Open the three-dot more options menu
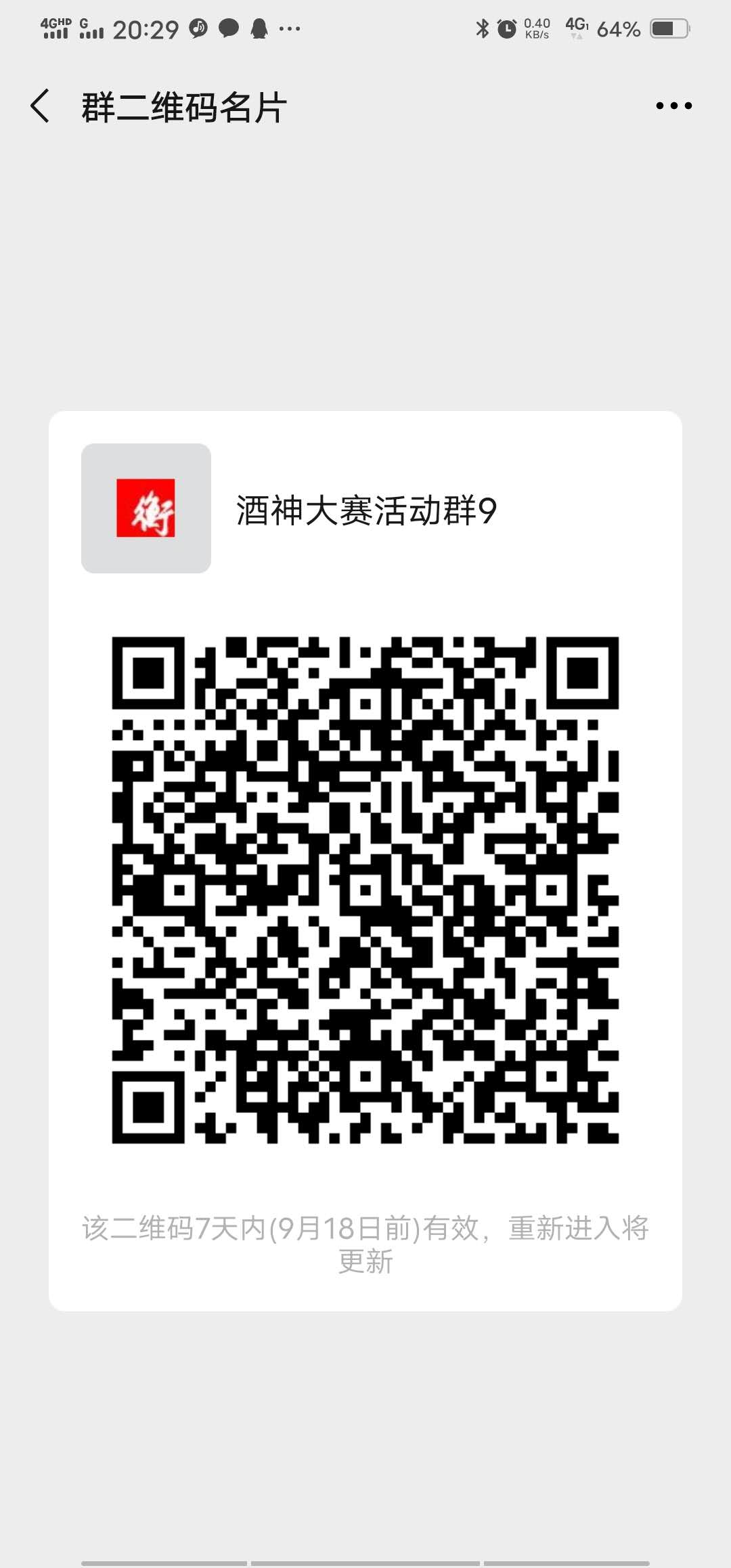This screenshot has height=1568, width=731. [x=673, y=106]
